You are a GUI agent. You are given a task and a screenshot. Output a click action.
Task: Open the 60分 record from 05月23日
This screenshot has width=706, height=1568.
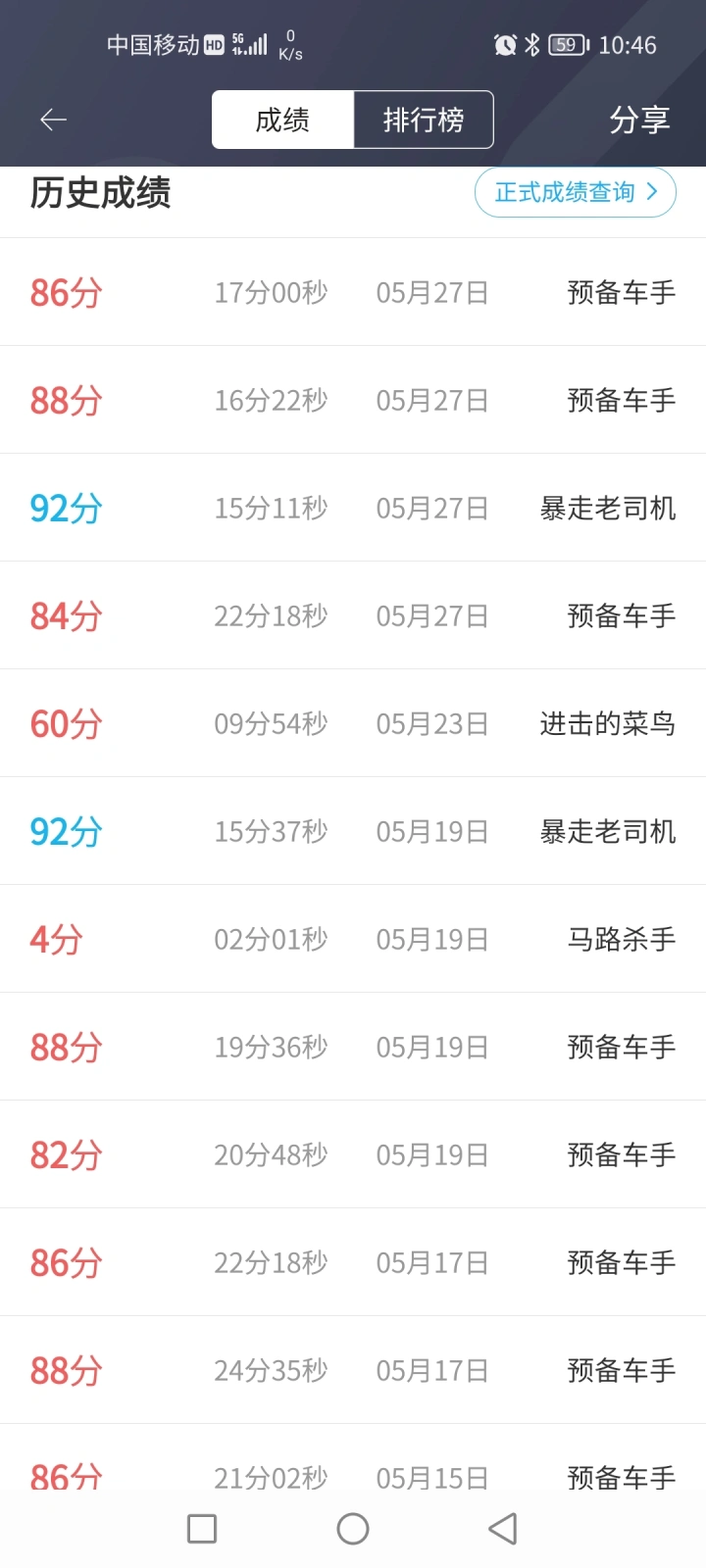353,723
